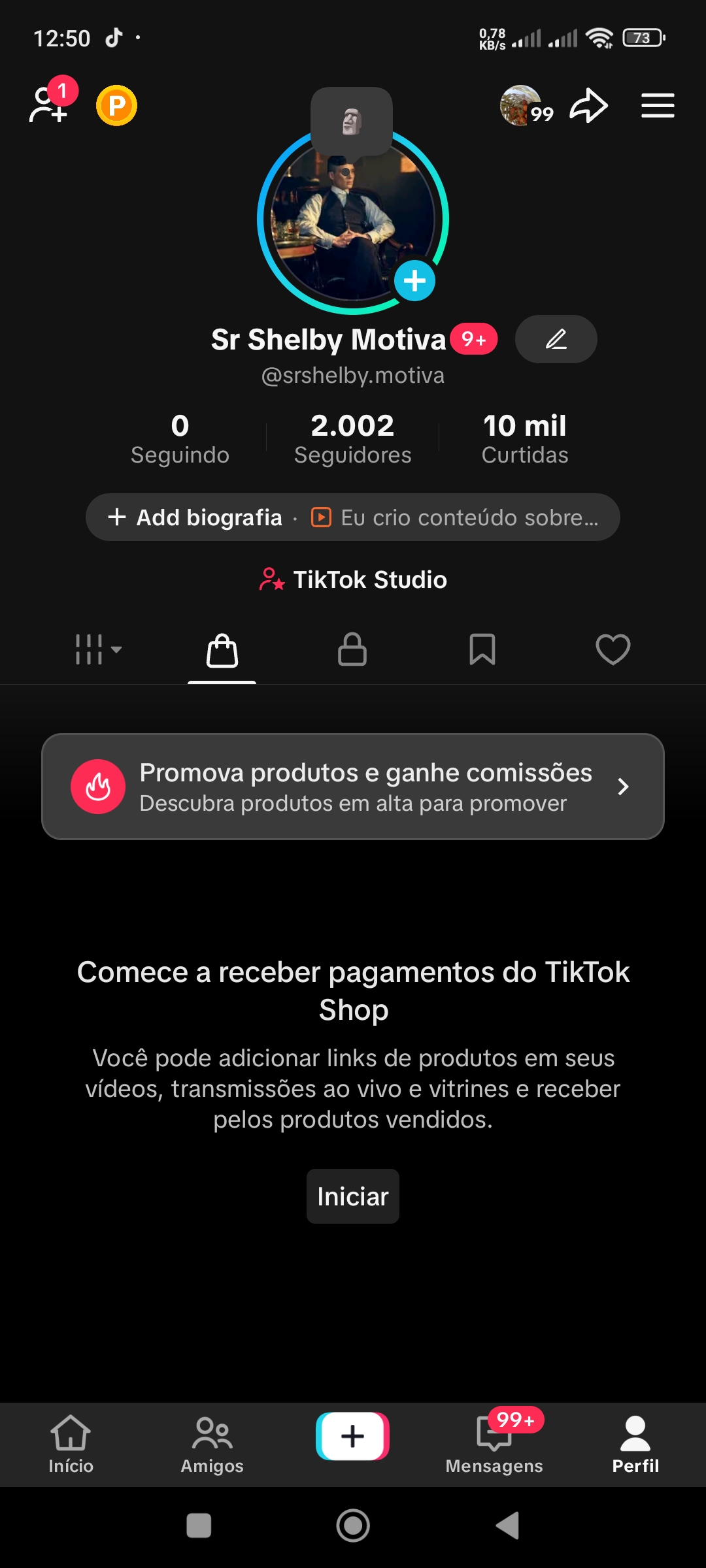Switch to the liked heart tab
Screen dimensions: 706x1568
coord(613,650)
